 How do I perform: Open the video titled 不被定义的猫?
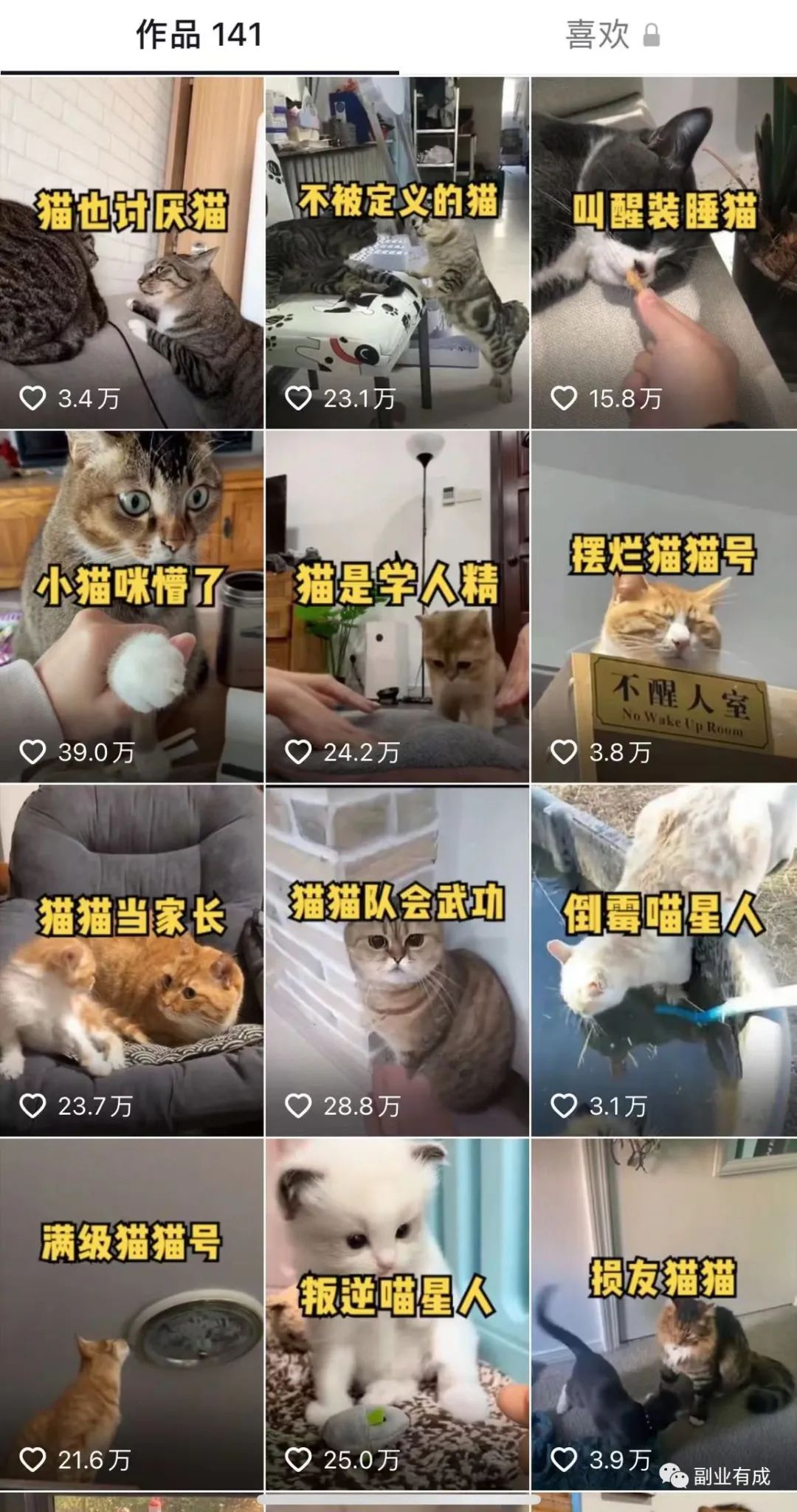397,252
